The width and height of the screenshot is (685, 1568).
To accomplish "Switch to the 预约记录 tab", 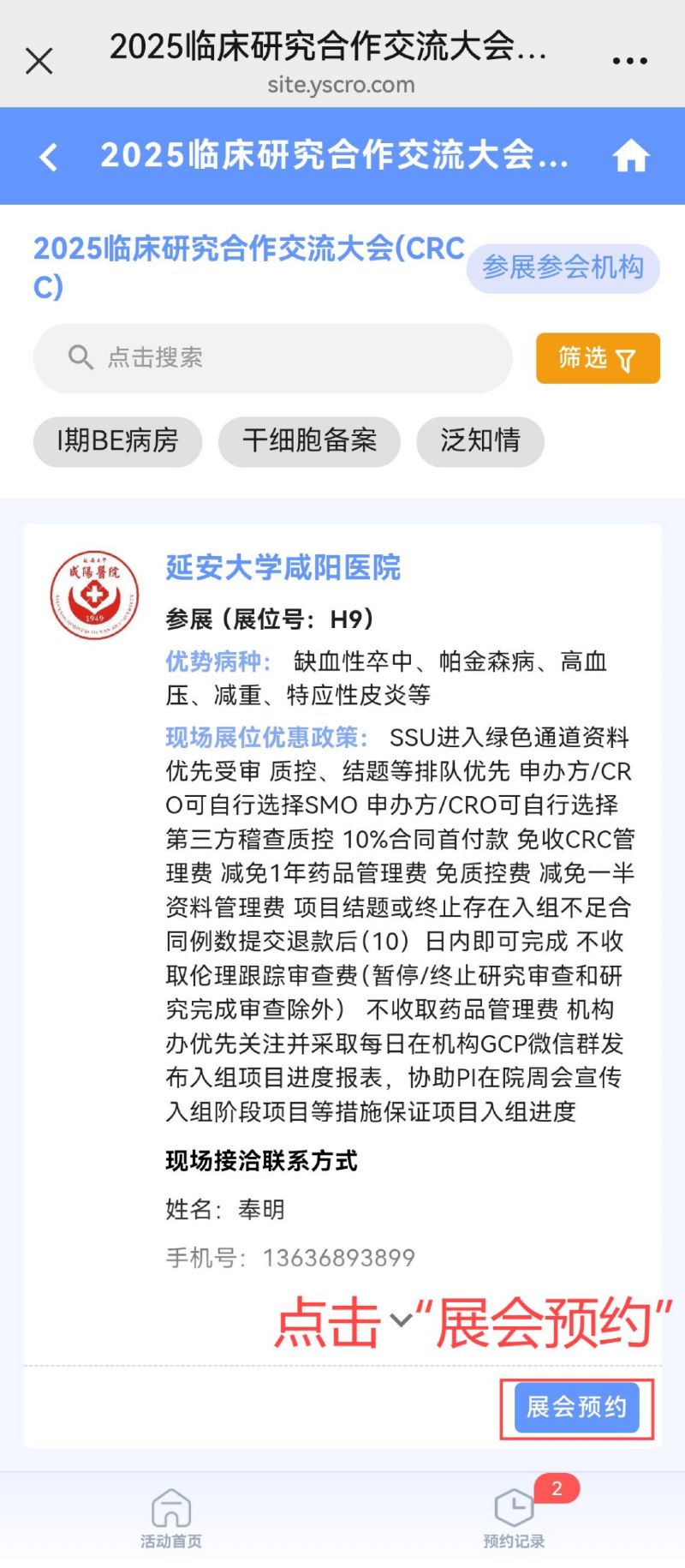I will click(x=514, y=1518).
